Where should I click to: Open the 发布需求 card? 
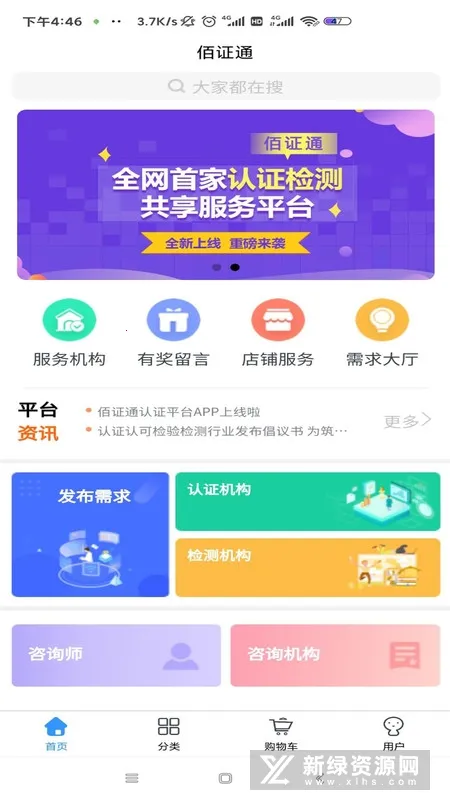coord(90,534)
